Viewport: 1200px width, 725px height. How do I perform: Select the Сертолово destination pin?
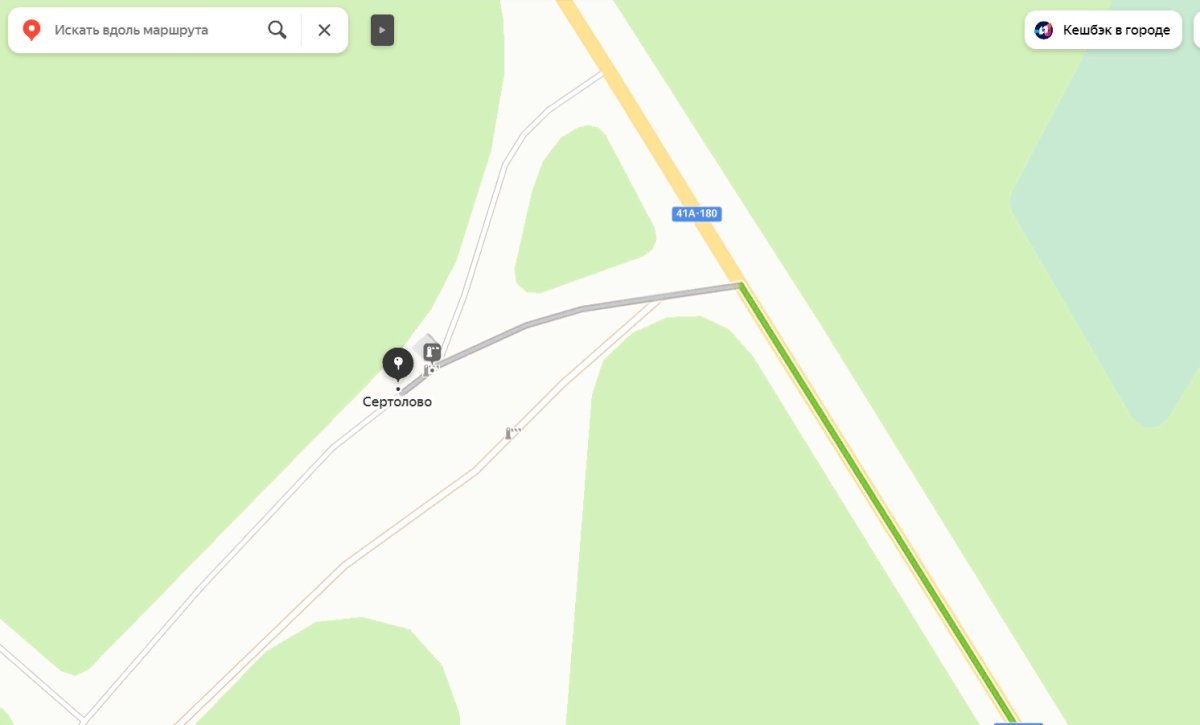click(398, 363)
